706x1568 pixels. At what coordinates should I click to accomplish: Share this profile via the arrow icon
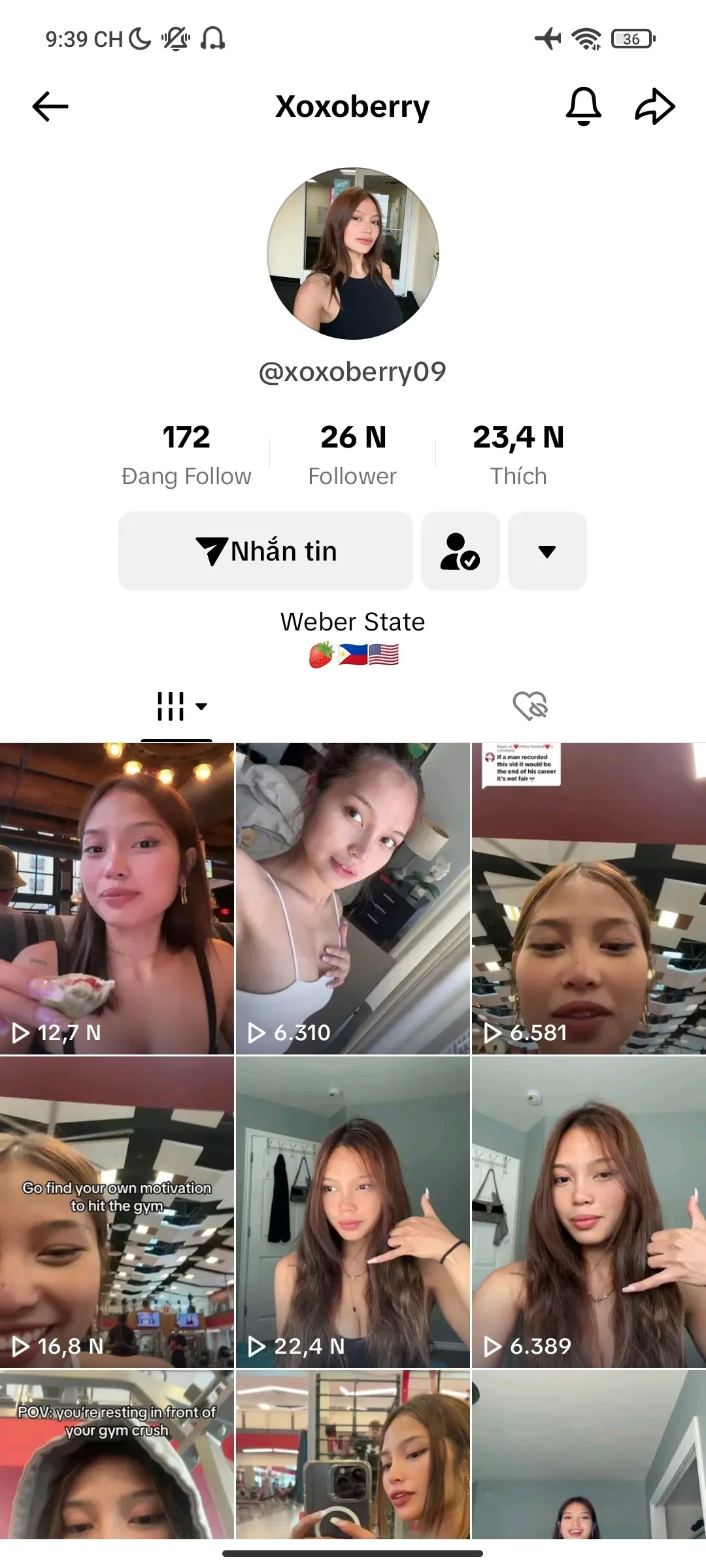click(x=654, y=106)
